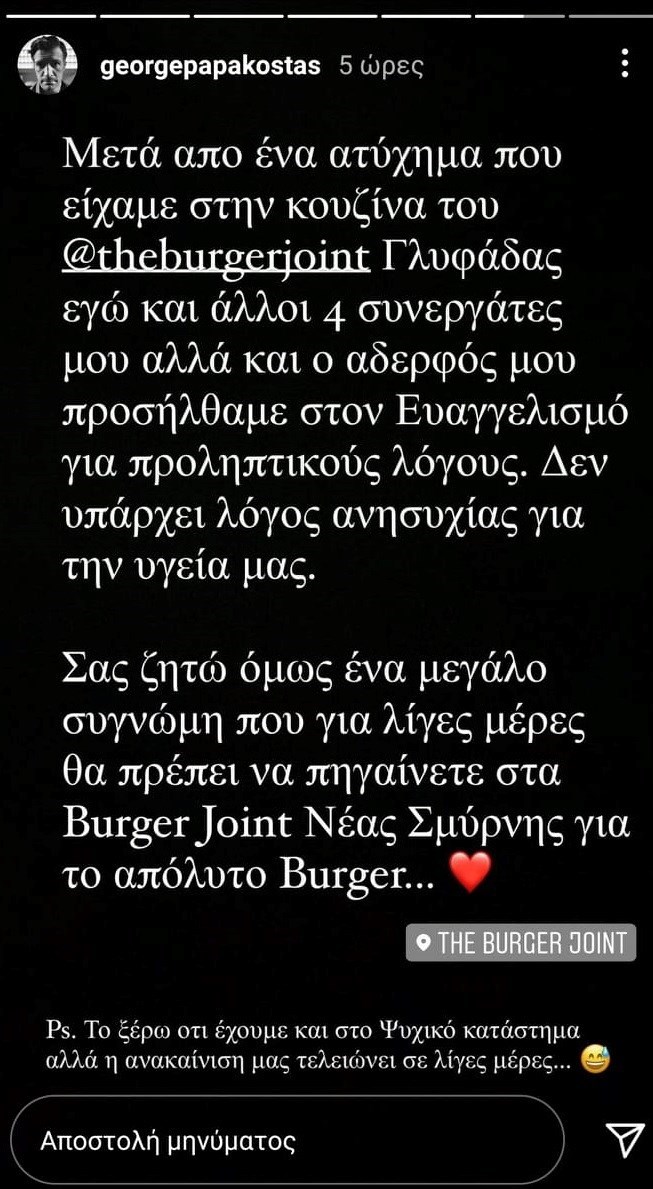Open THE BURGER JOINT location sticker

pos(521,942)
